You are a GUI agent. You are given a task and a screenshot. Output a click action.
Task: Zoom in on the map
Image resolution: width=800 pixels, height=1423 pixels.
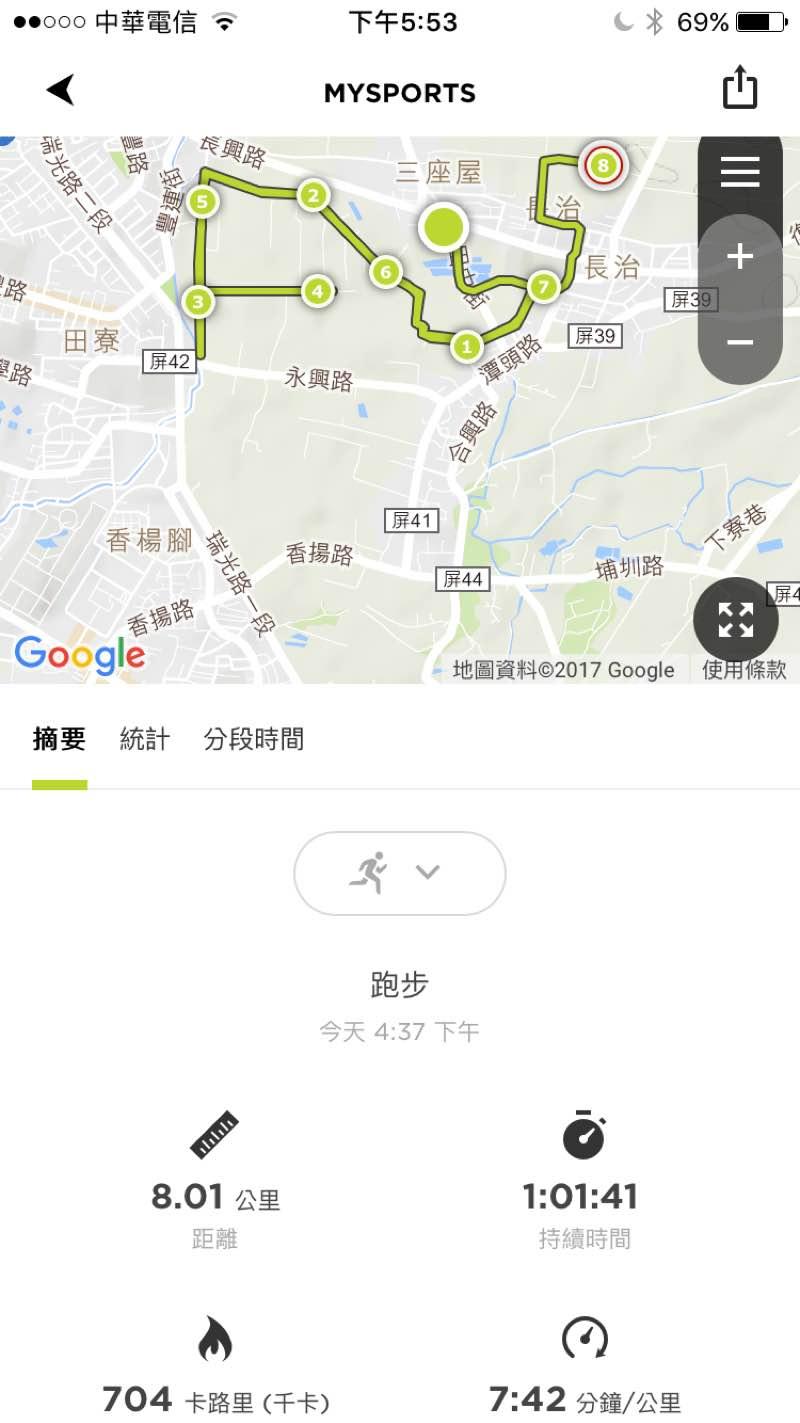[740, 257]
